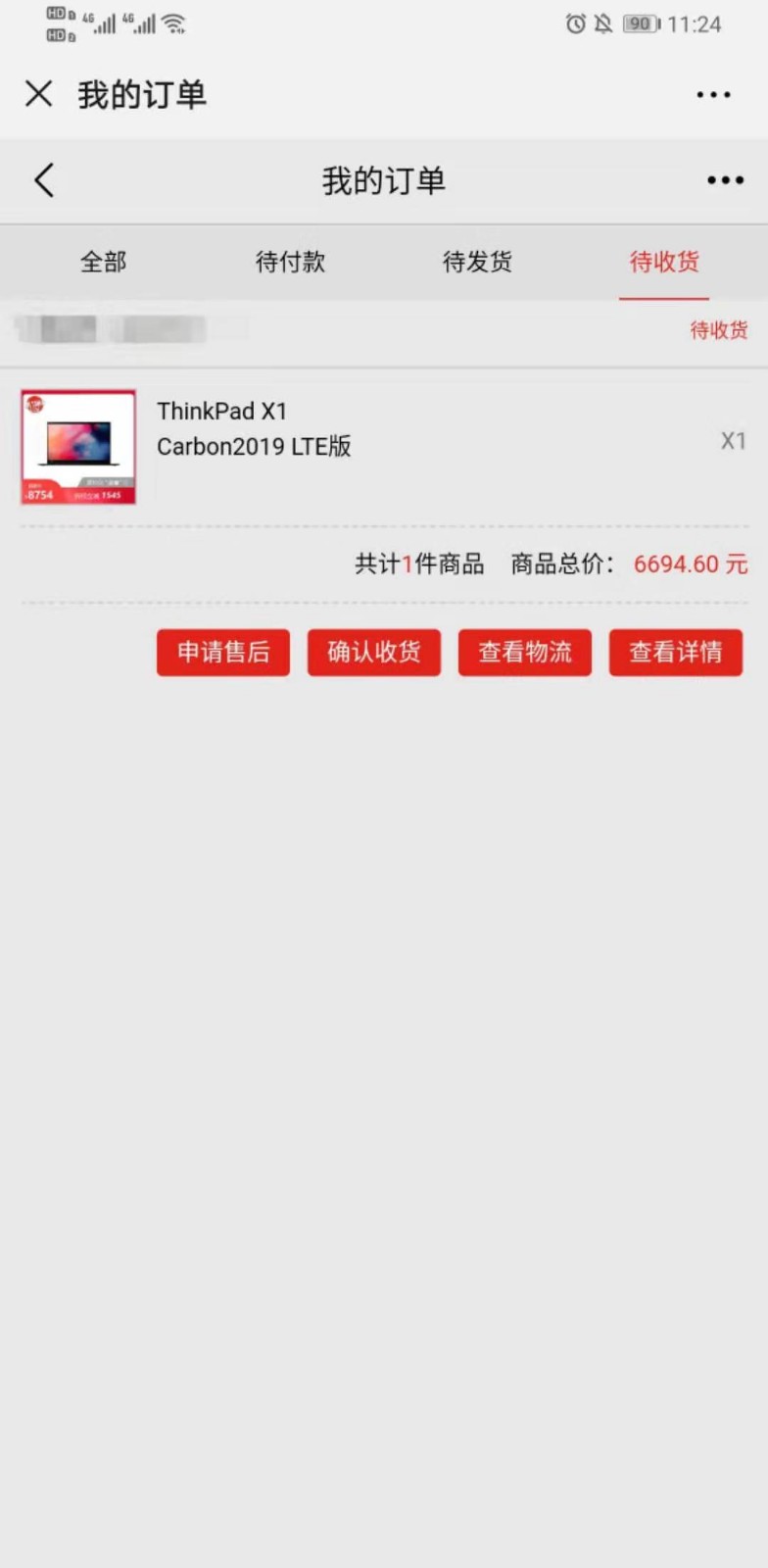Tap 申请售后 for the ThinkPad order
The image size is (768, 1568).
click(x=223, y=653)
